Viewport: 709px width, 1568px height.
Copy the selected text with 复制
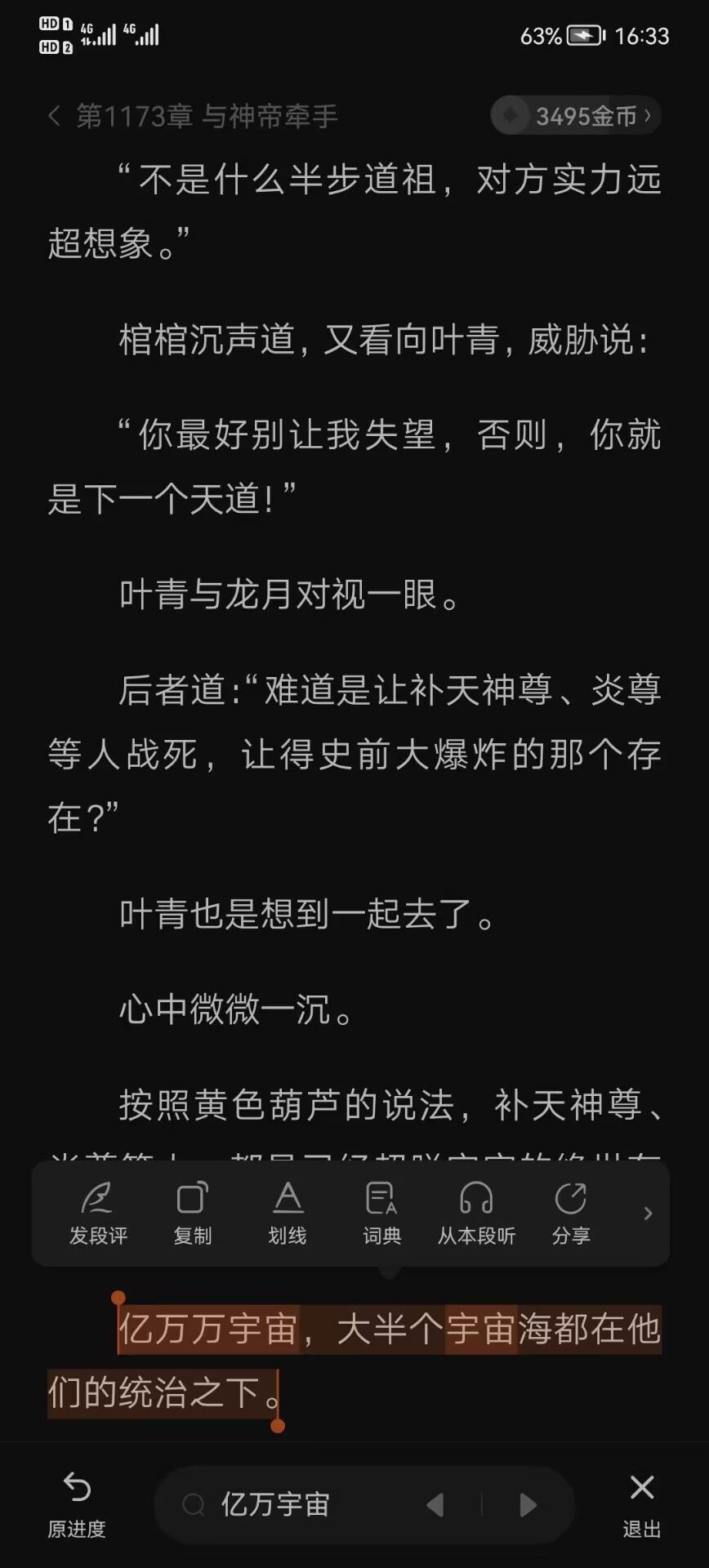[x=193, y=1213]
